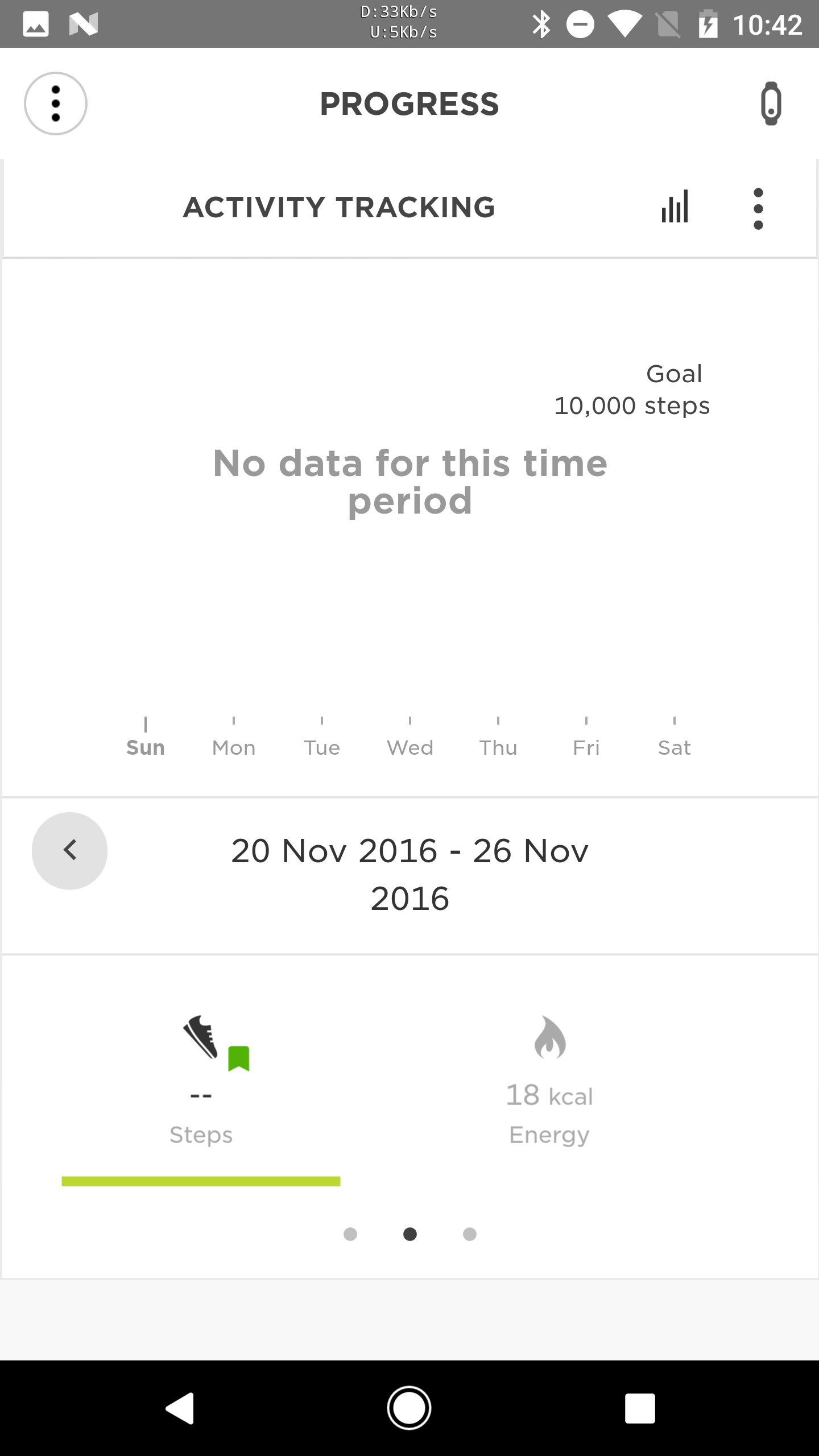
Task: Jump to the third metrics page dot
Action: (470, 1234)
